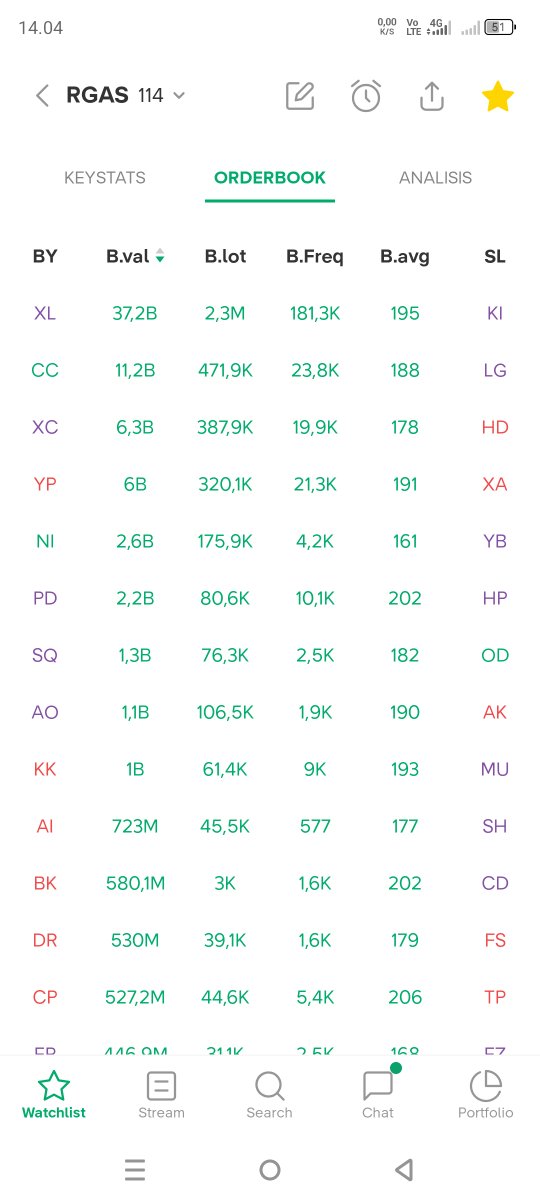
Task: Tap the system back triangle
Action: 403,1170
